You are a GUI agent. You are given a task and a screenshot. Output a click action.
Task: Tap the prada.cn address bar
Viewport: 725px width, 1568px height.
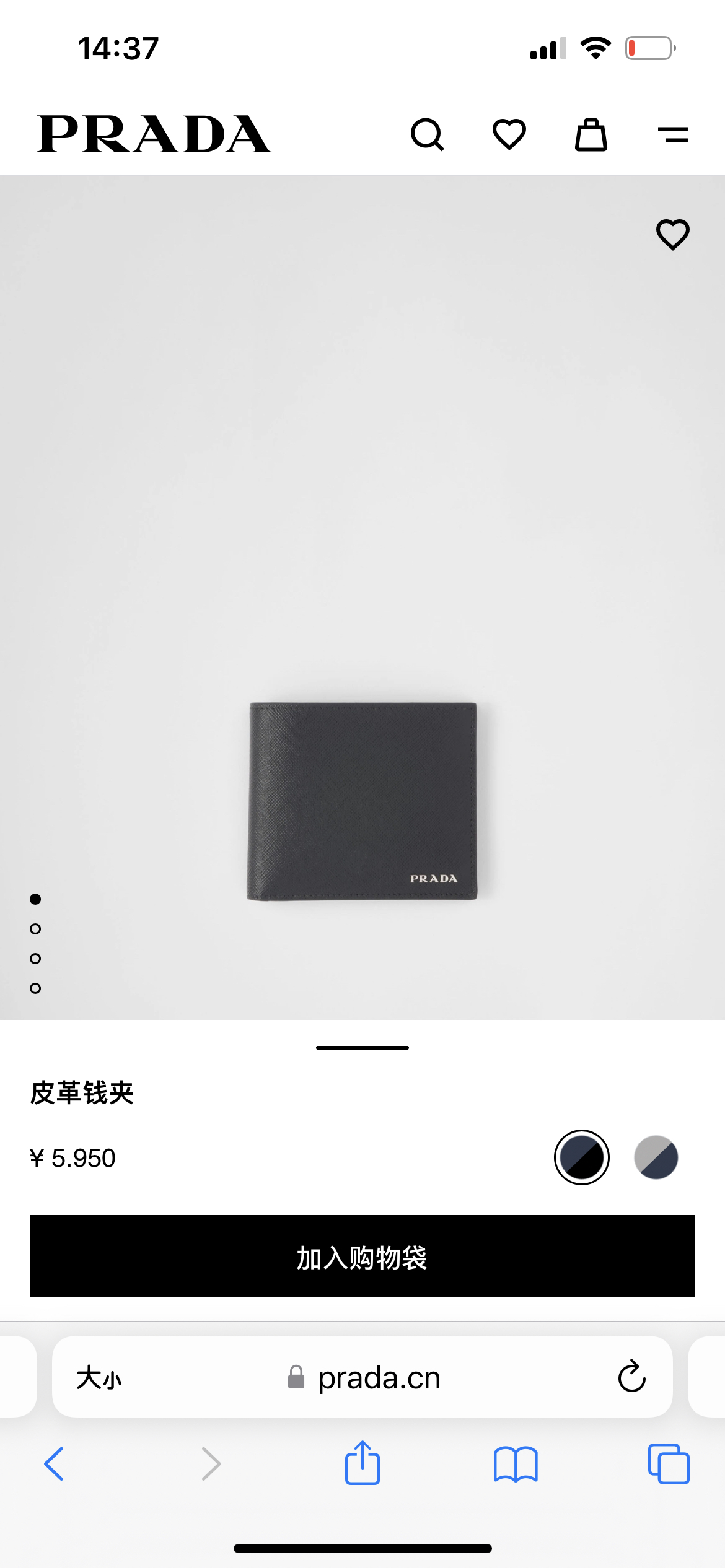pyautogui.click(x=378, y=1378)
